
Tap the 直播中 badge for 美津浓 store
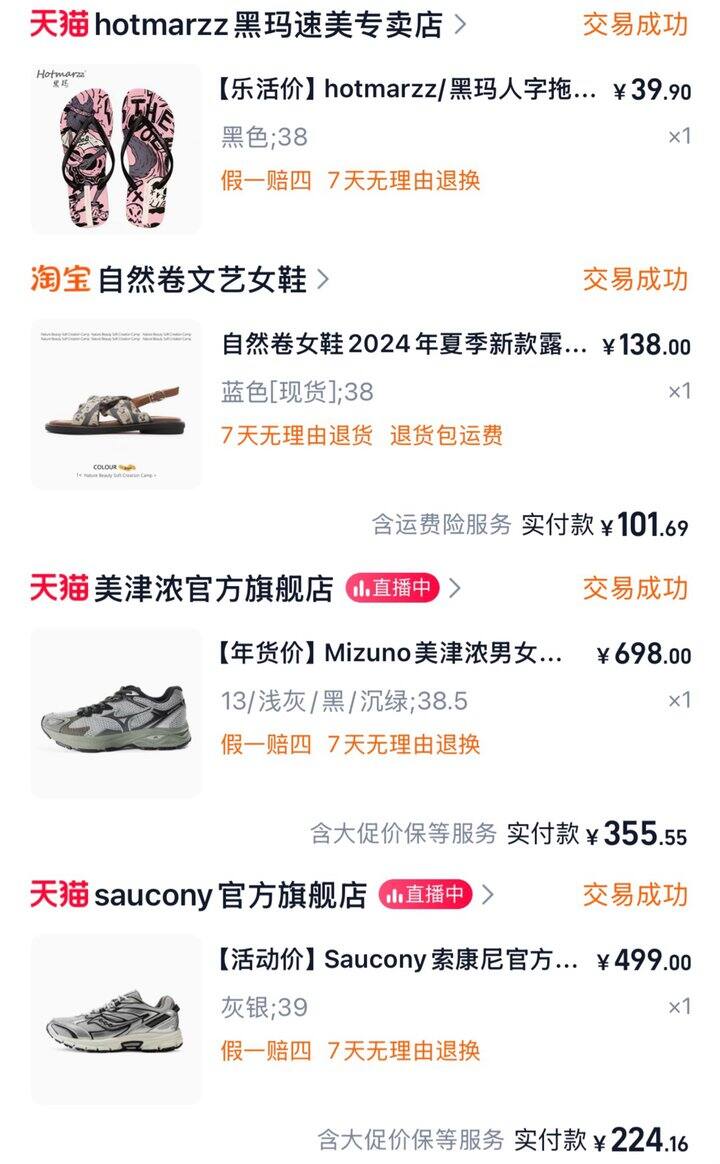tap(393, 589)
